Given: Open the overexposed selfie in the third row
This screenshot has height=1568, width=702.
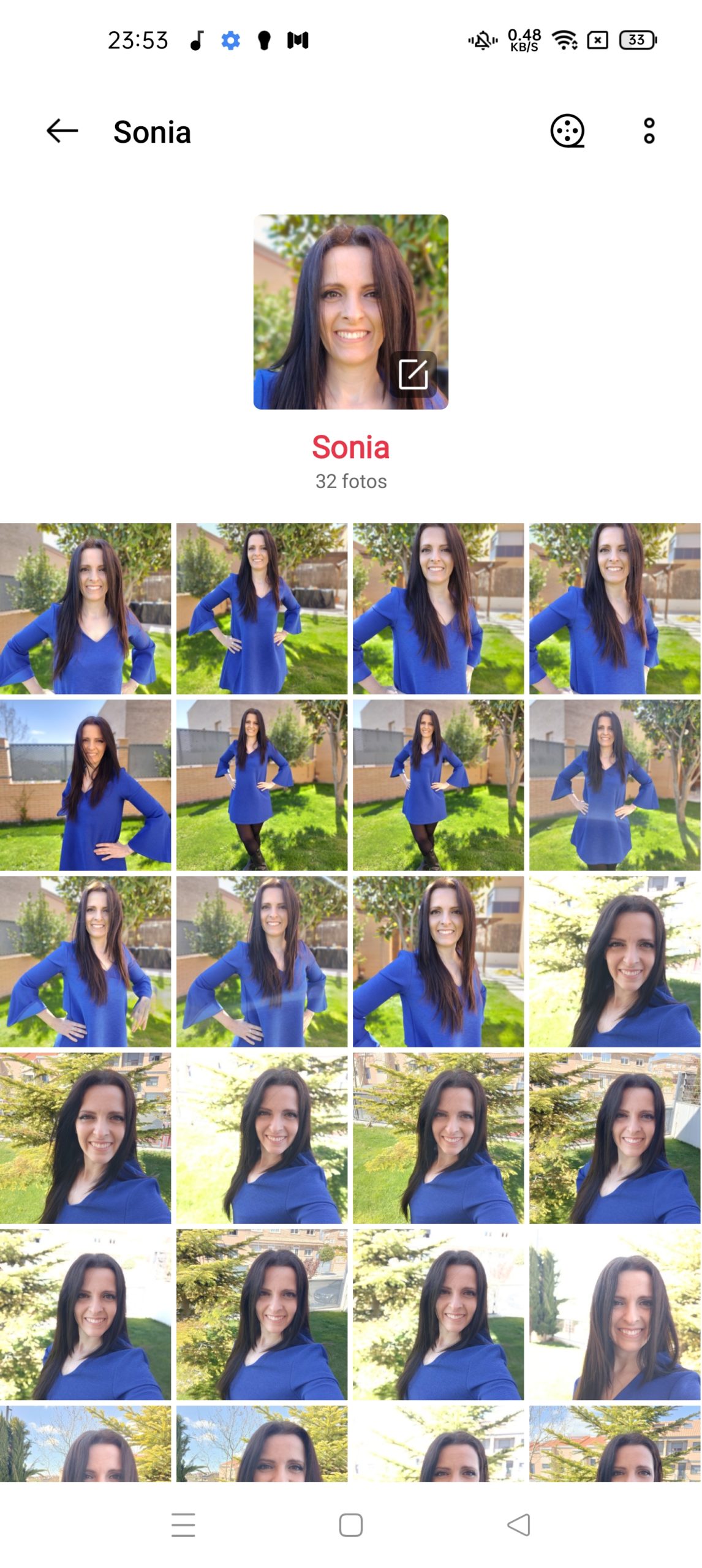Looking at the screenshot, I should point(615,962).
